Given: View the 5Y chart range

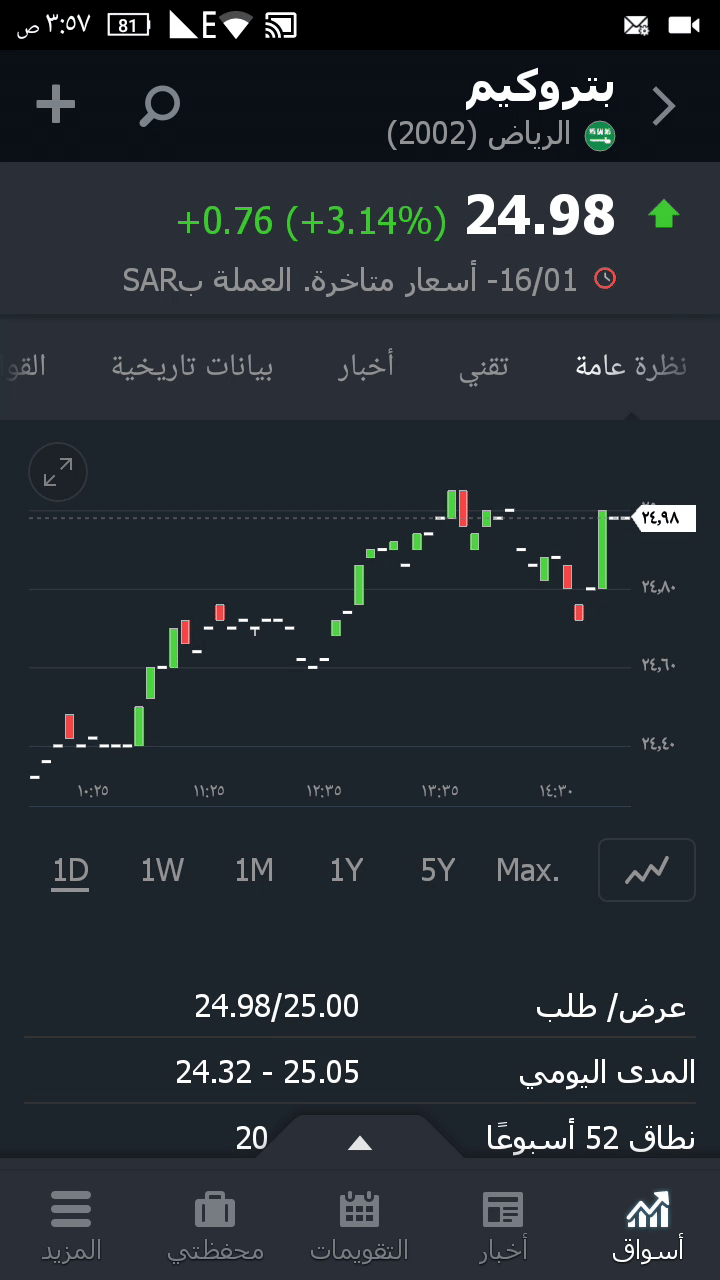Looking at the screenshot, I should 438,870.
